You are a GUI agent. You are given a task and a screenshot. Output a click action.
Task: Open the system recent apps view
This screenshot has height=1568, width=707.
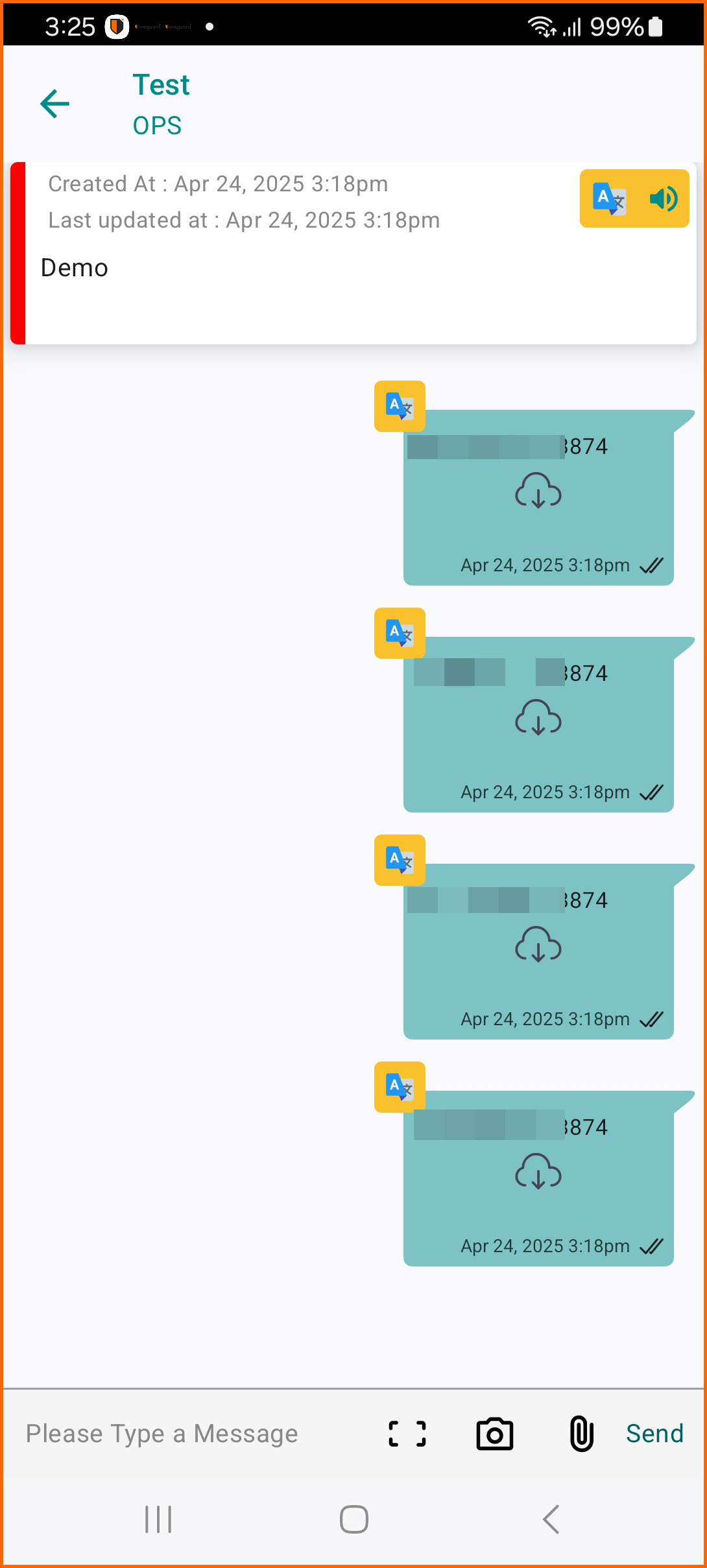click(158, 1519)
